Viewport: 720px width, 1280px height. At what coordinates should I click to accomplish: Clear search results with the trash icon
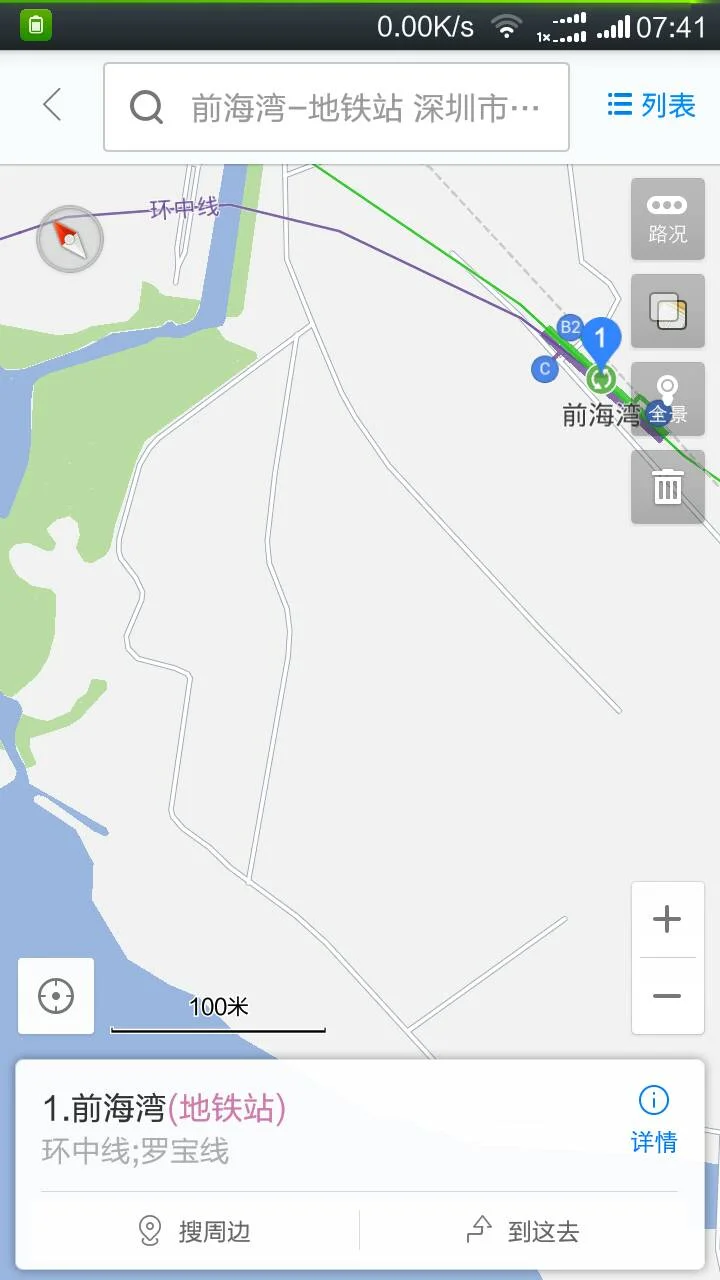[x=667, y=487]
